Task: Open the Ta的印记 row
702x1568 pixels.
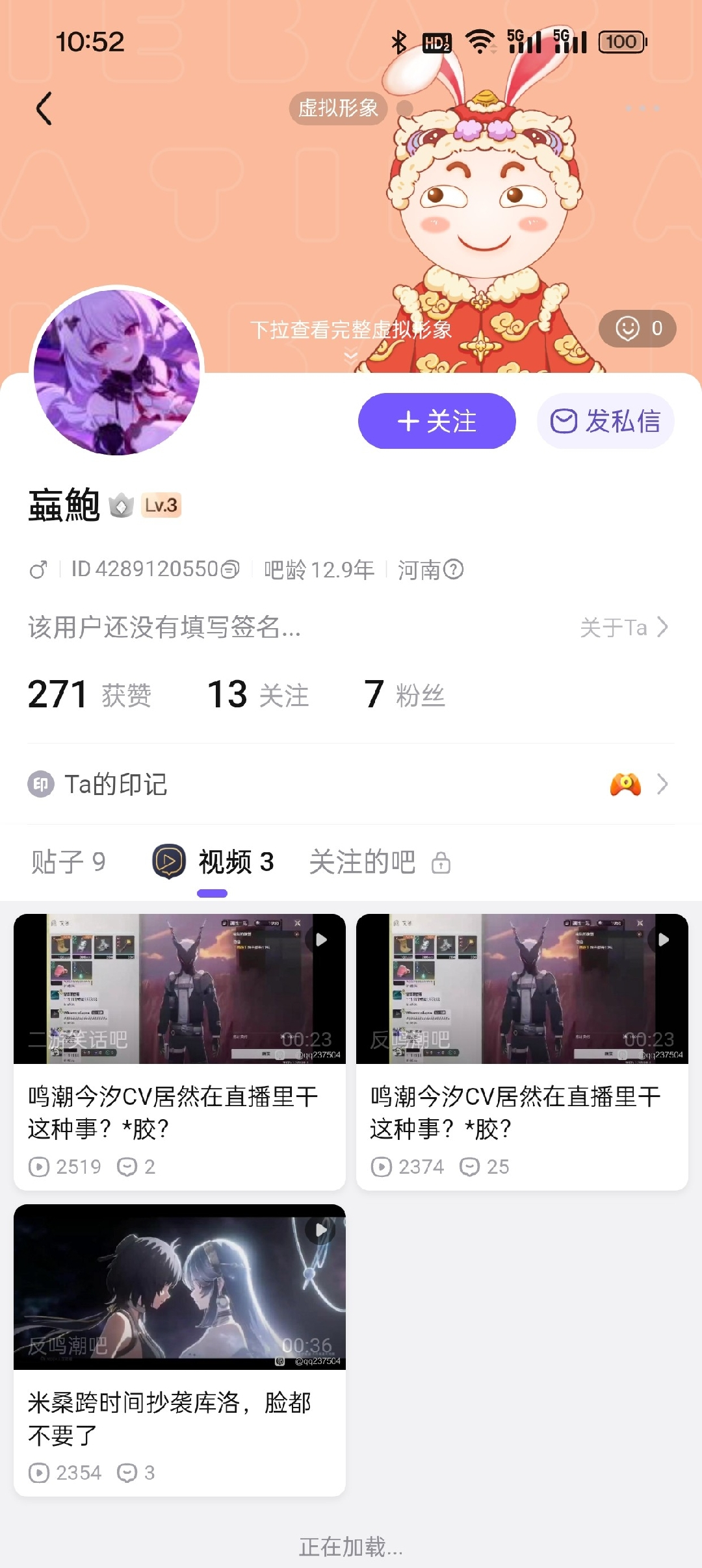Action: [x=351, y=784]
